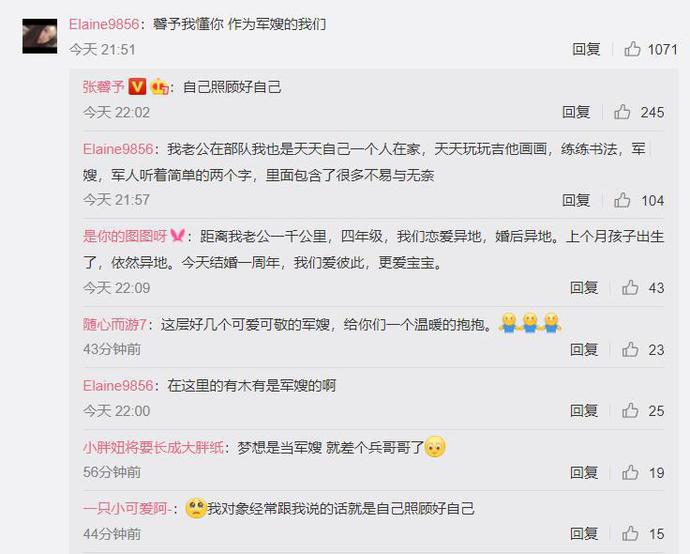The image size is (690, 554).
Task: Like the comment with 25 likes
Action: click(630, 411)
